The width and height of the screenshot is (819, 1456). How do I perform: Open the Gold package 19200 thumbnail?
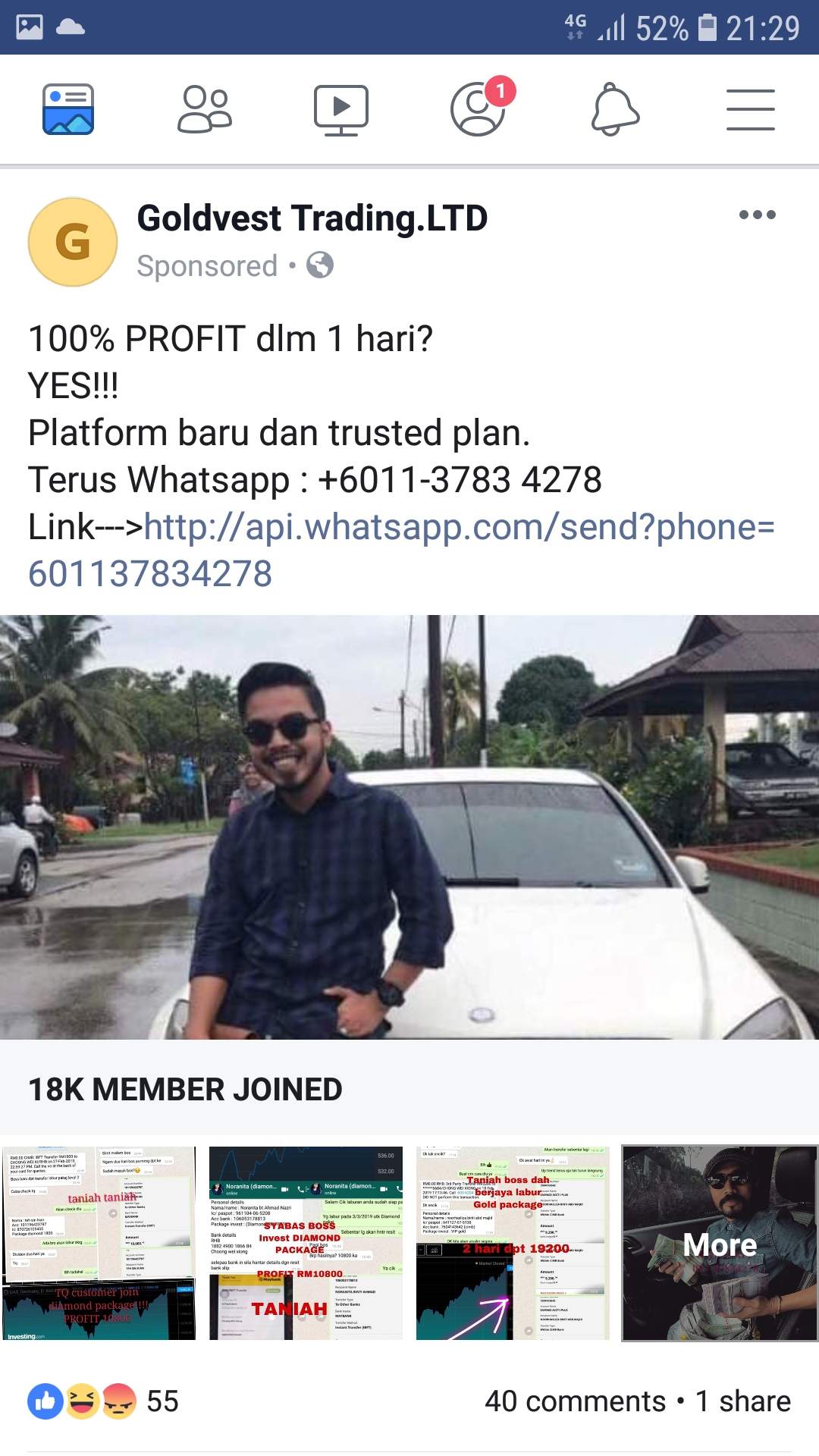(x=513, y=1243)
